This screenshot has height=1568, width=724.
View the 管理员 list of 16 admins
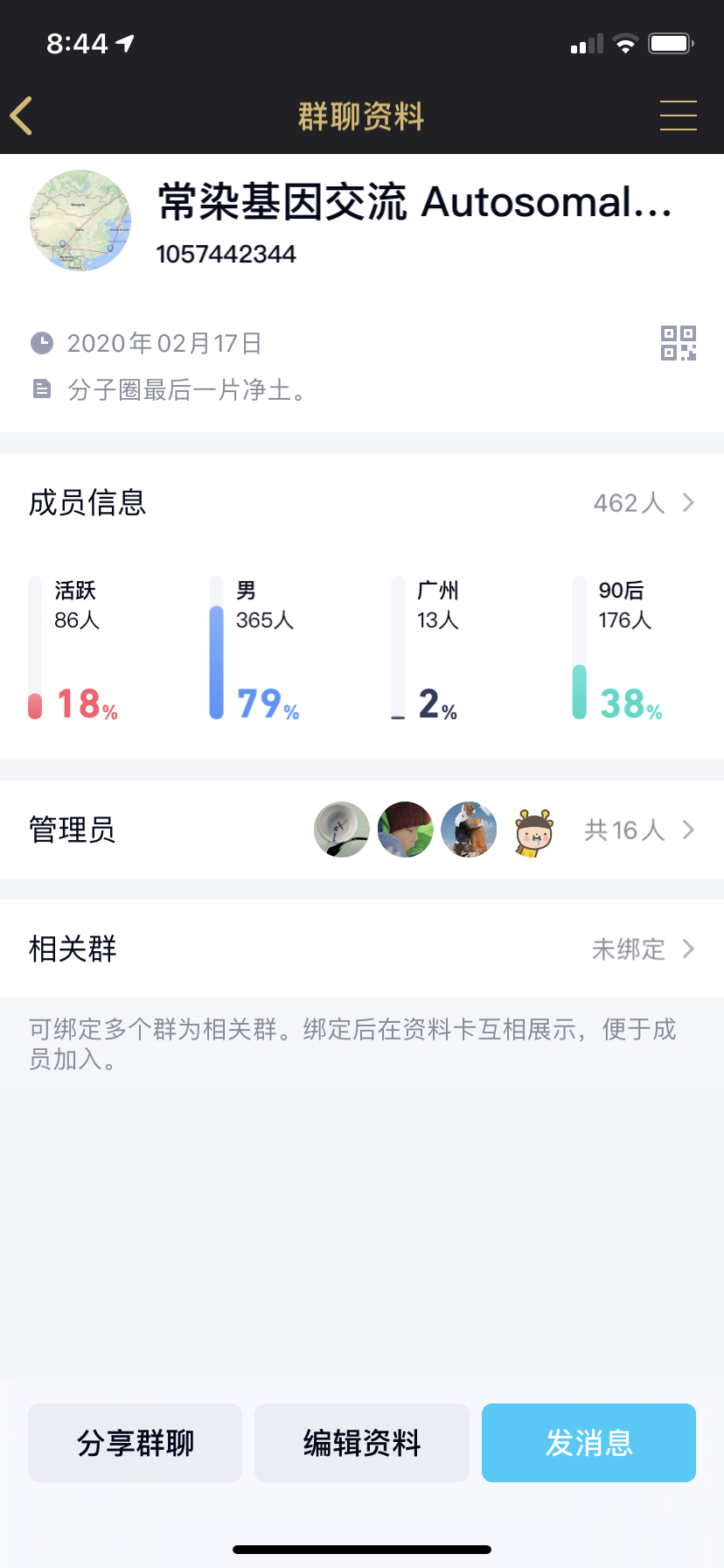[362, 829]
